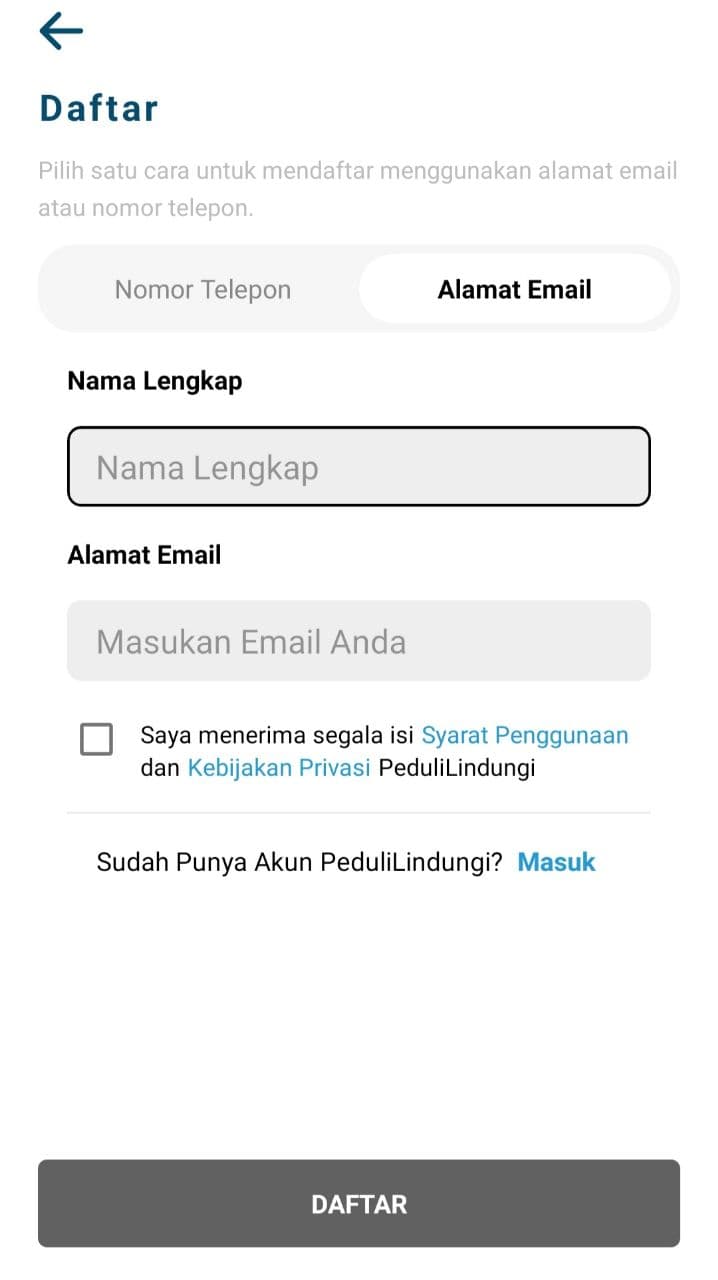718x1280 pixels.
Task: Check the terms acceptance checkbox
Action: pyautogui.click(x=97, y=739)
